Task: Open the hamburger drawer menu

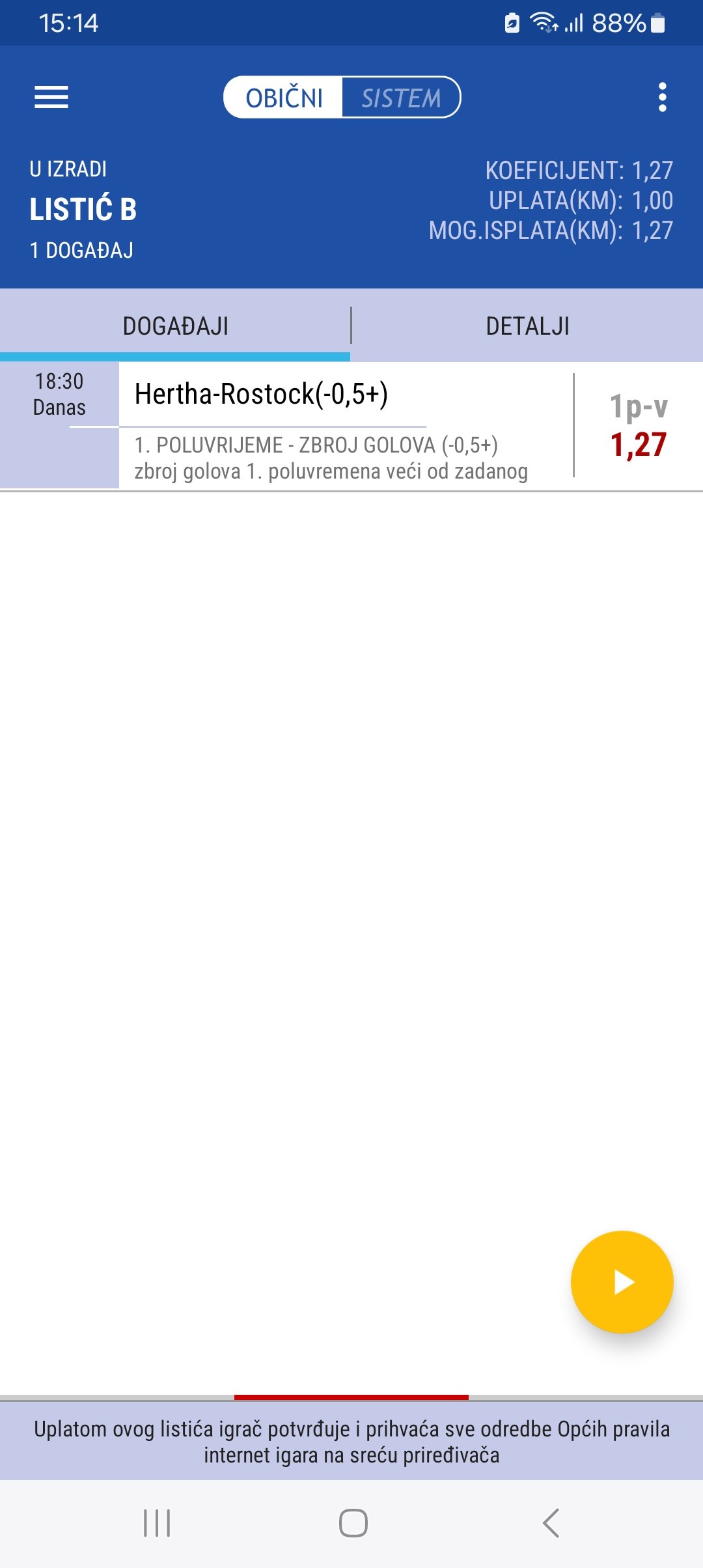Action: point(51,98)
